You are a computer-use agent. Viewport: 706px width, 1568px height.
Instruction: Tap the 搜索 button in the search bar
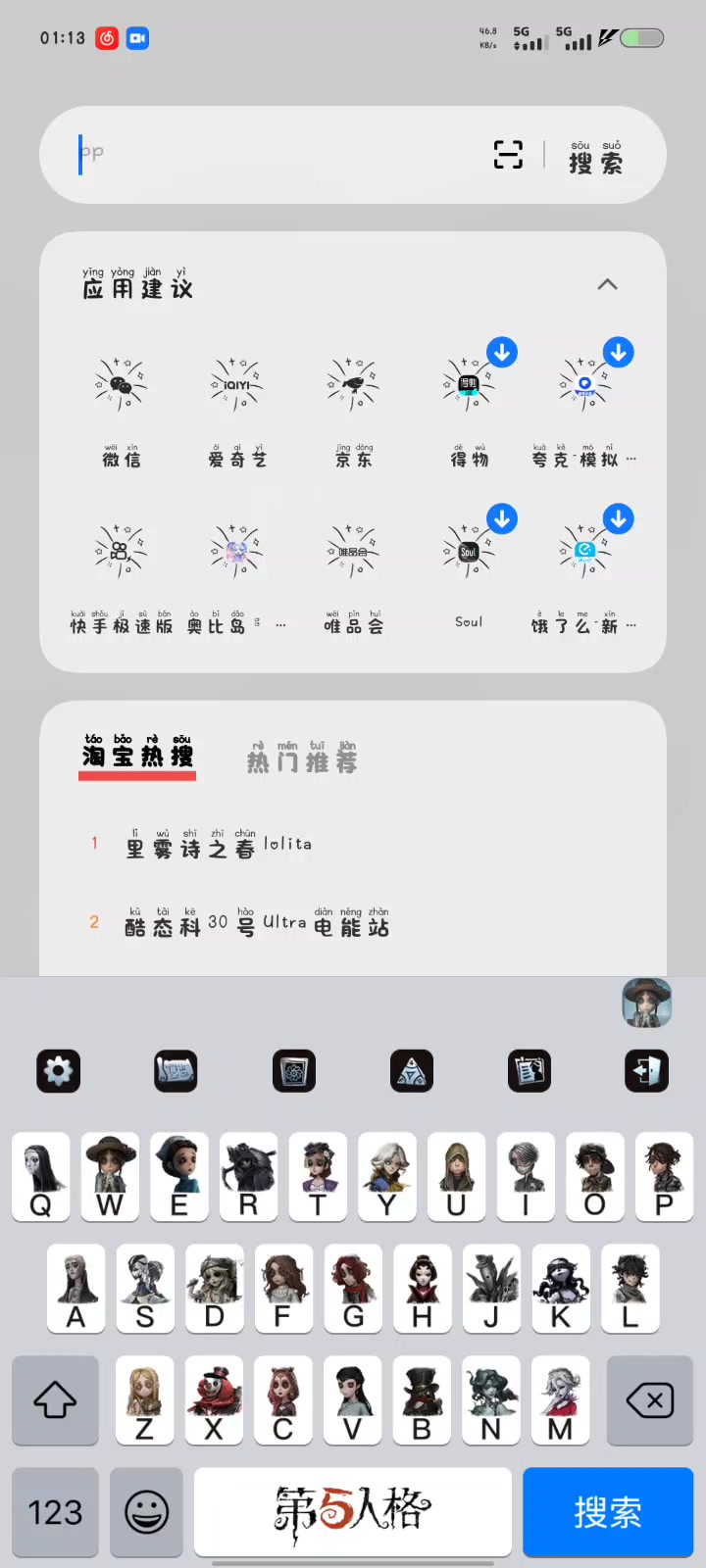595,157
